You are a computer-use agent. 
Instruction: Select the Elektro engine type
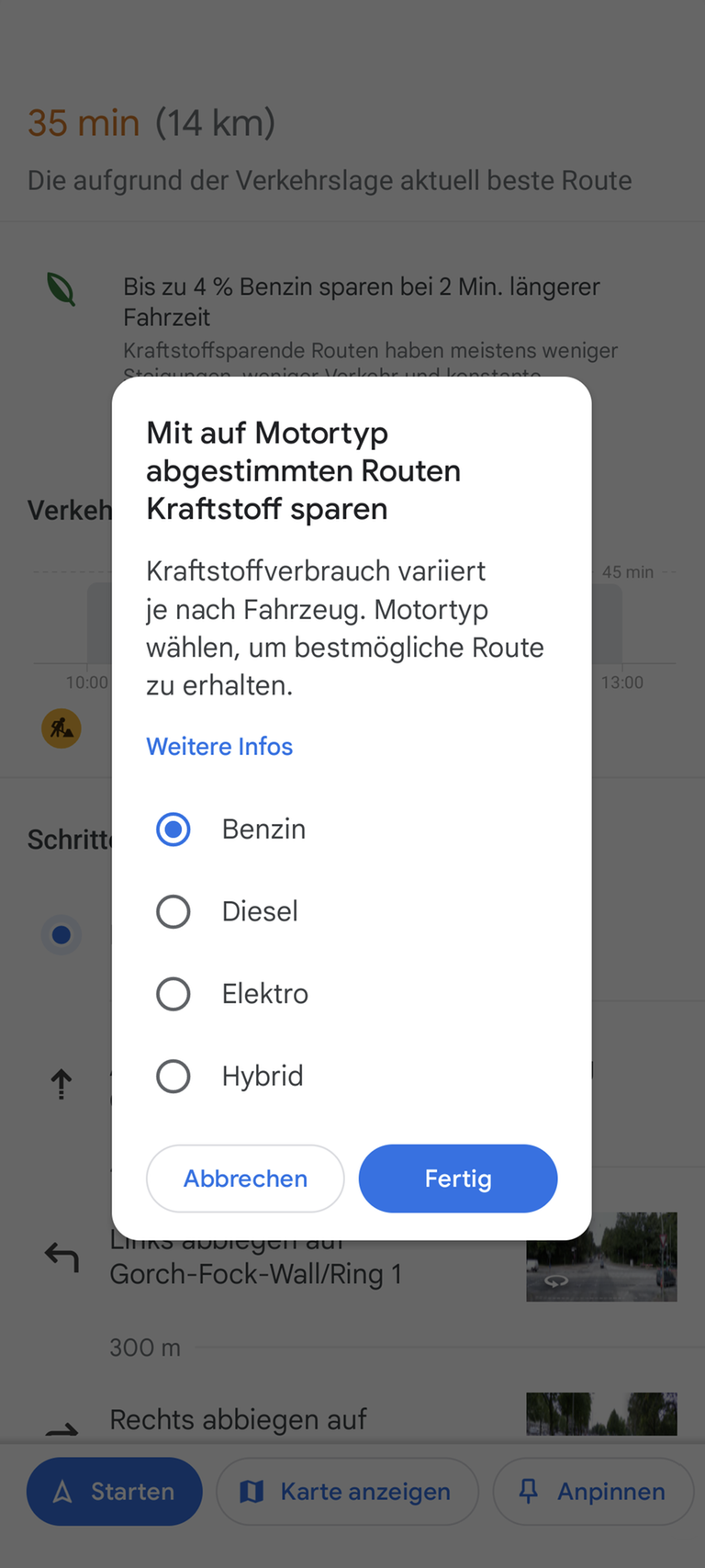coord(173,994)
